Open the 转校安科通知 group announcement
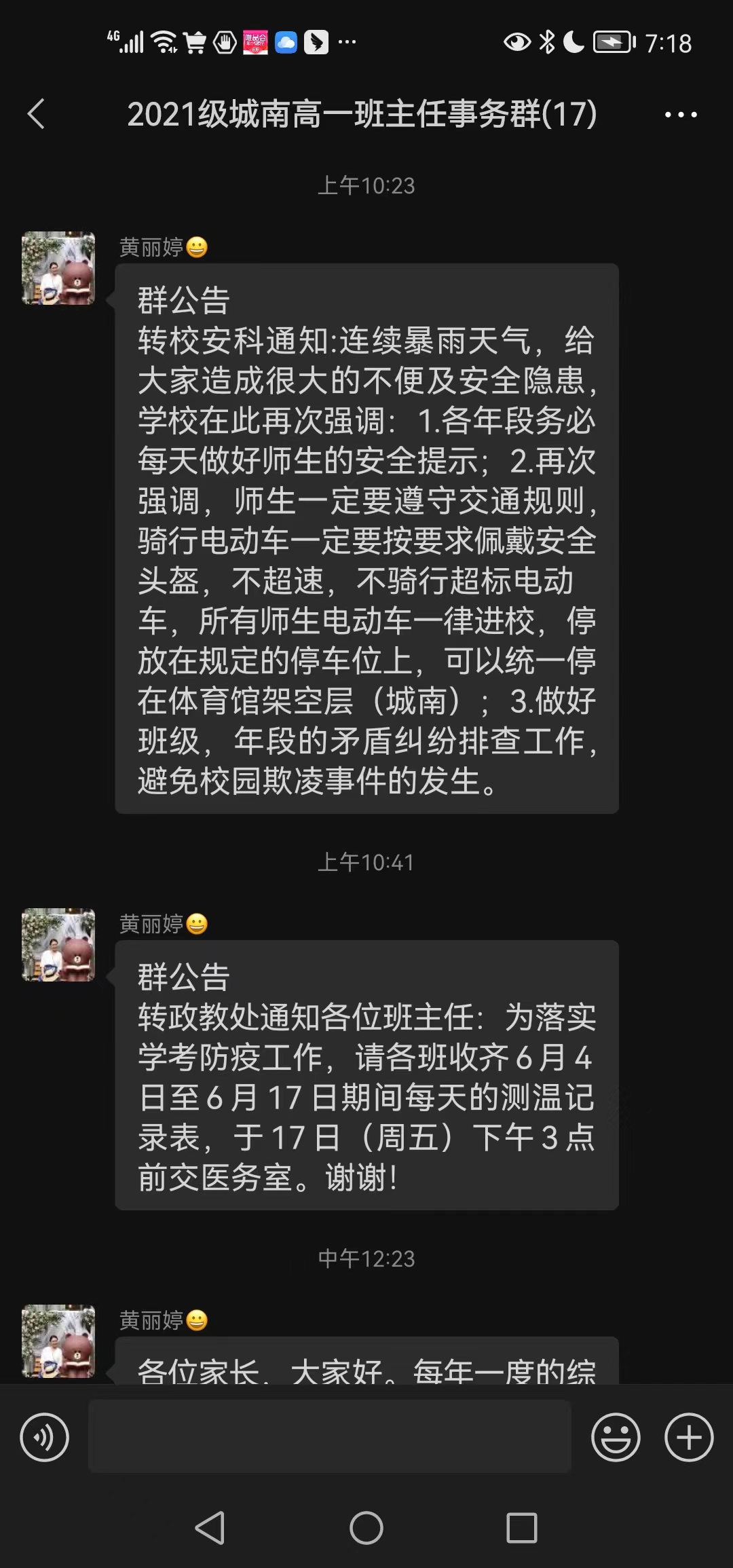 [x=366, y=538]
